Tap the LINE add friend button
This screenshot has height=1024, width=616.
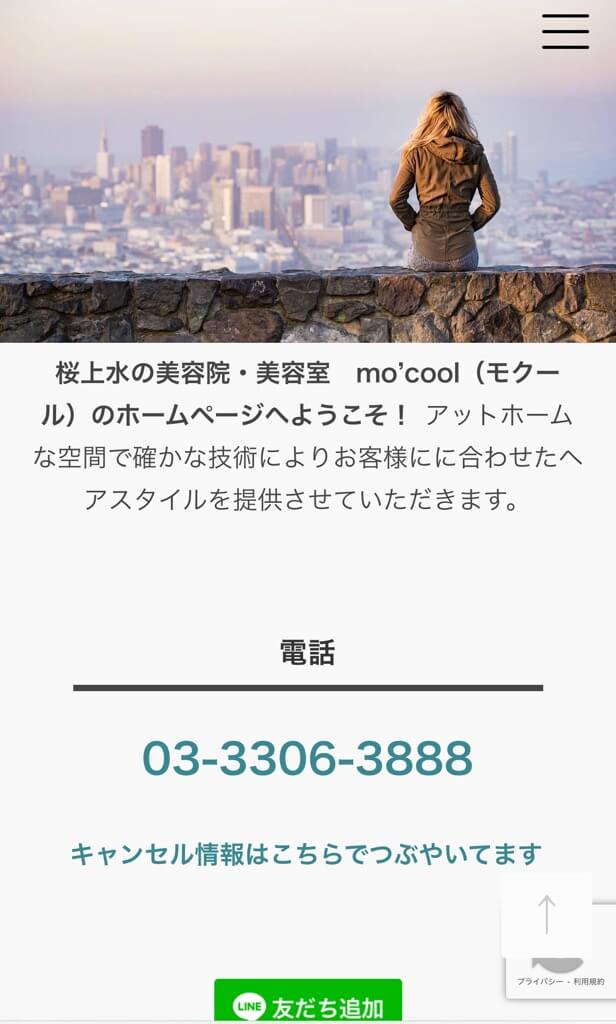tap(308, 1000)
